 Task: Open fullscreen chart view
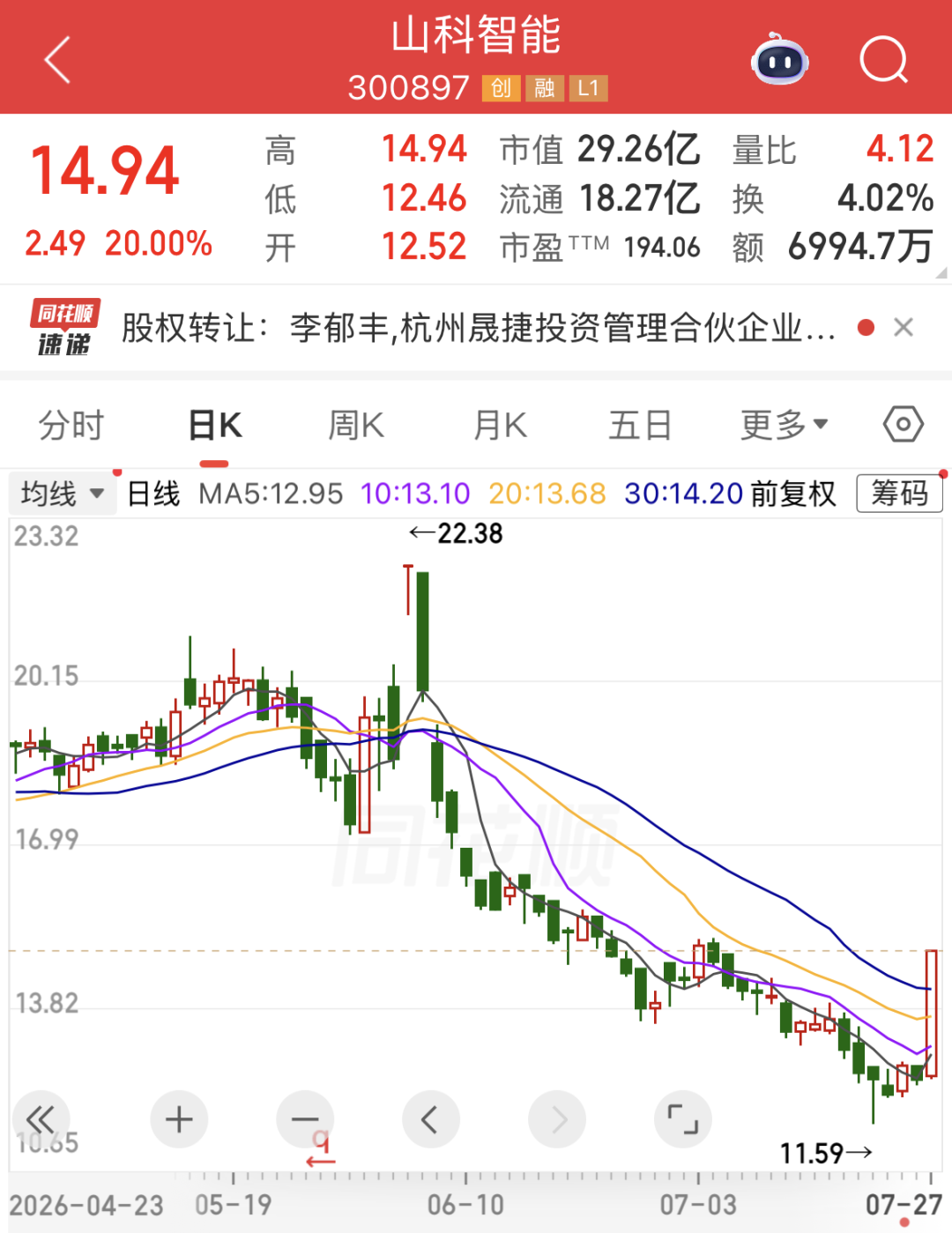[x=683, y=1119]
